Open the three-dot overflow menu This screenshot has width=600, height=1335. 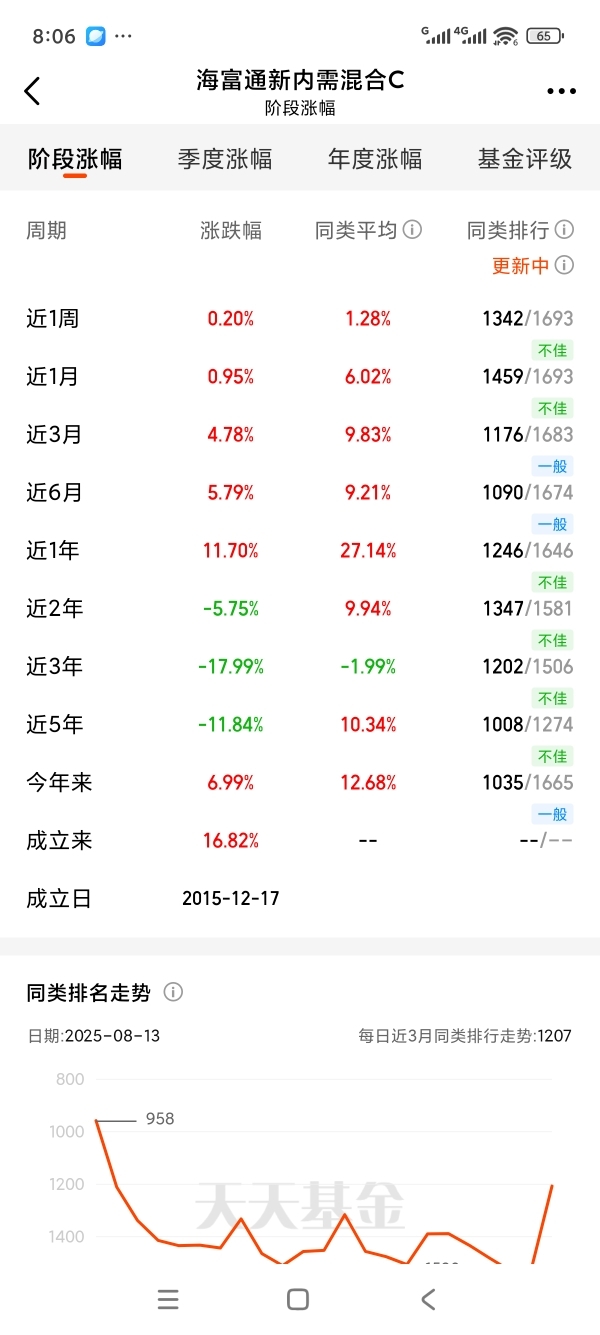pos(561,91)
